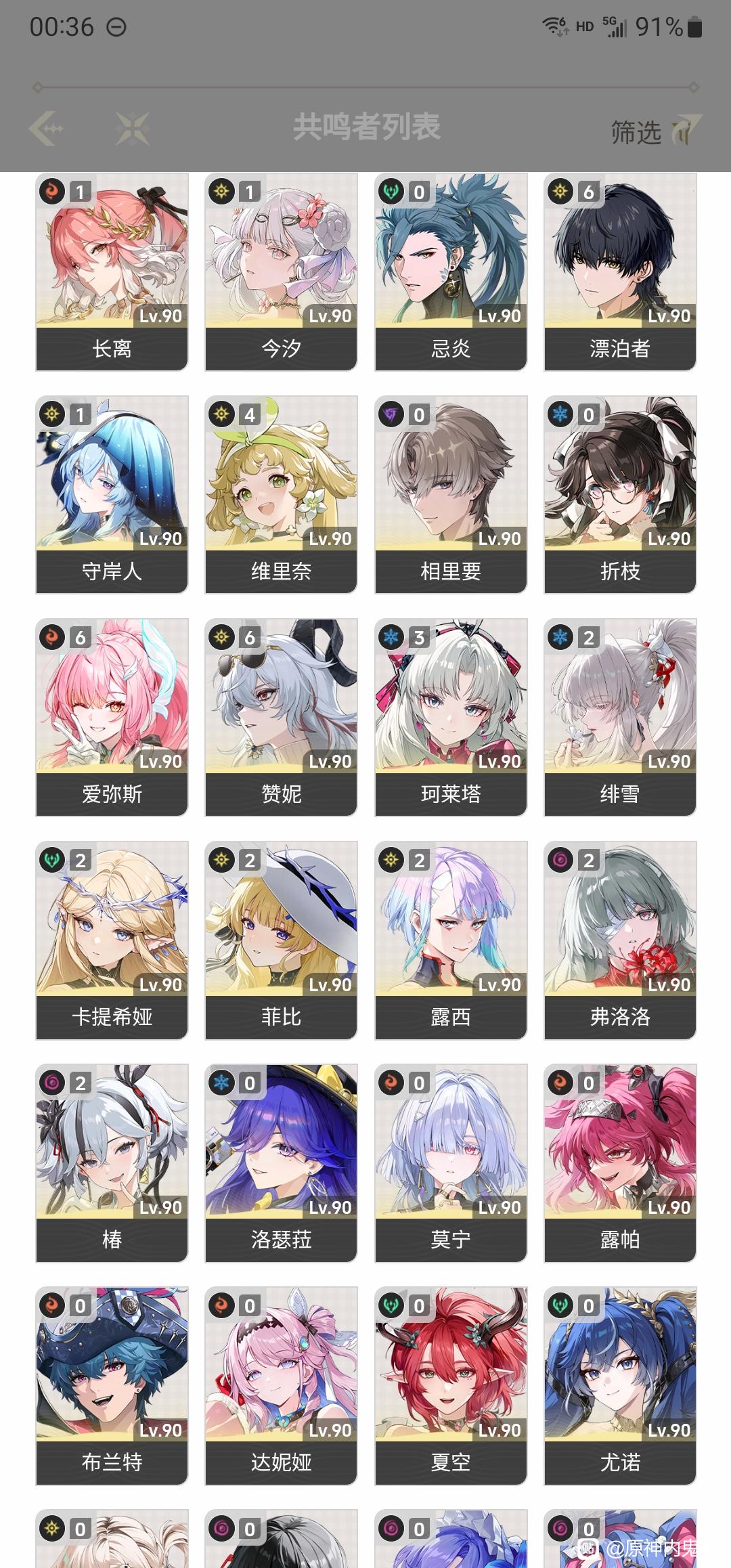Select the 今汐 character card

coord(281,272)
